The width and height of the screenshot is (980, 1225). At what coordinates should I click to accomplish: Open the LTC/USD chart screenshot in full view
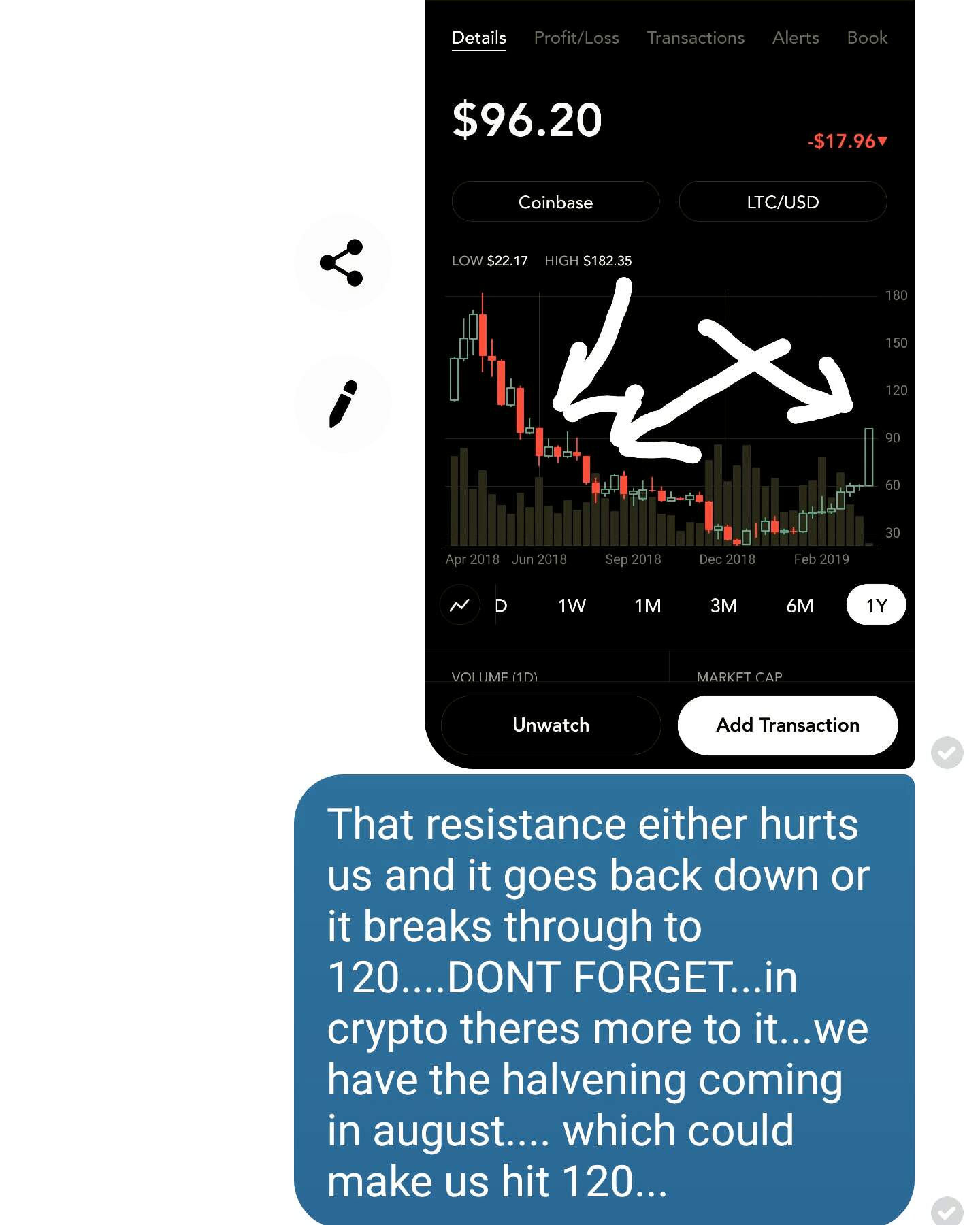click(x=669, y=385)
